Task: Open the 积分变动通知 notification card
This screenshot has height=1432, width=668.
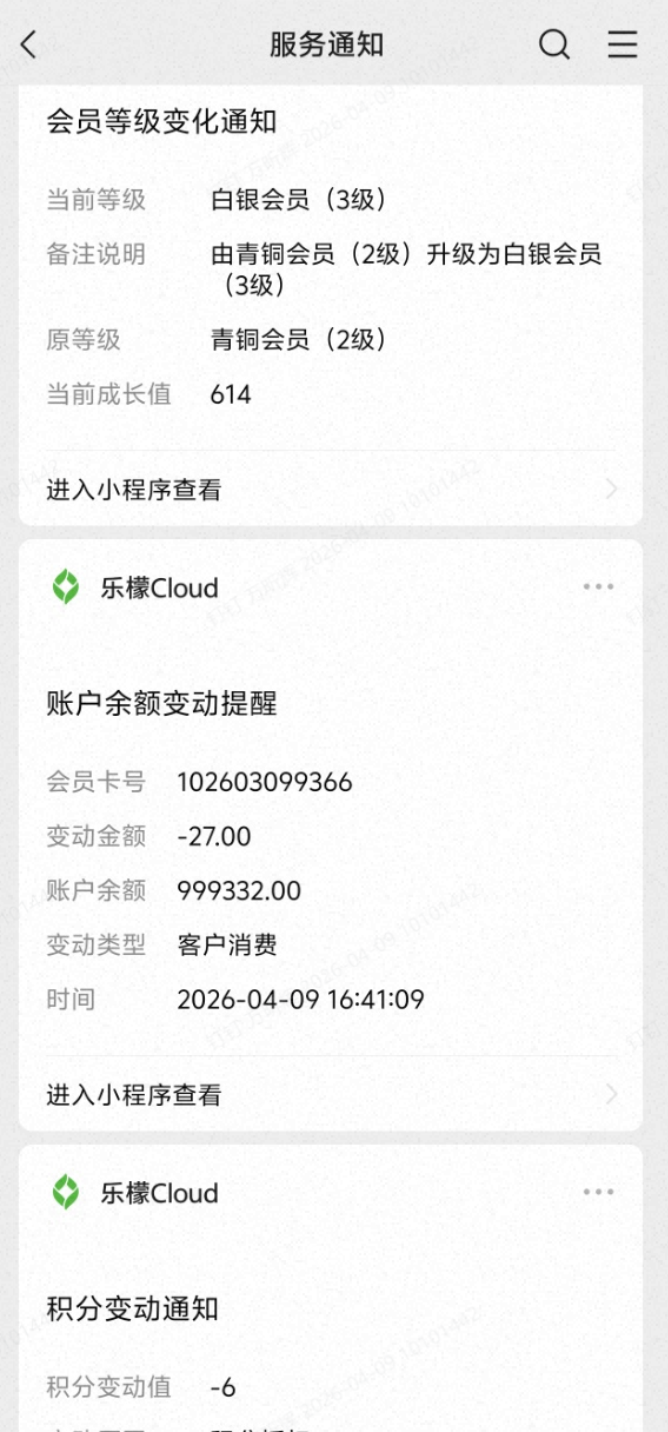Action: point(330,1330)
